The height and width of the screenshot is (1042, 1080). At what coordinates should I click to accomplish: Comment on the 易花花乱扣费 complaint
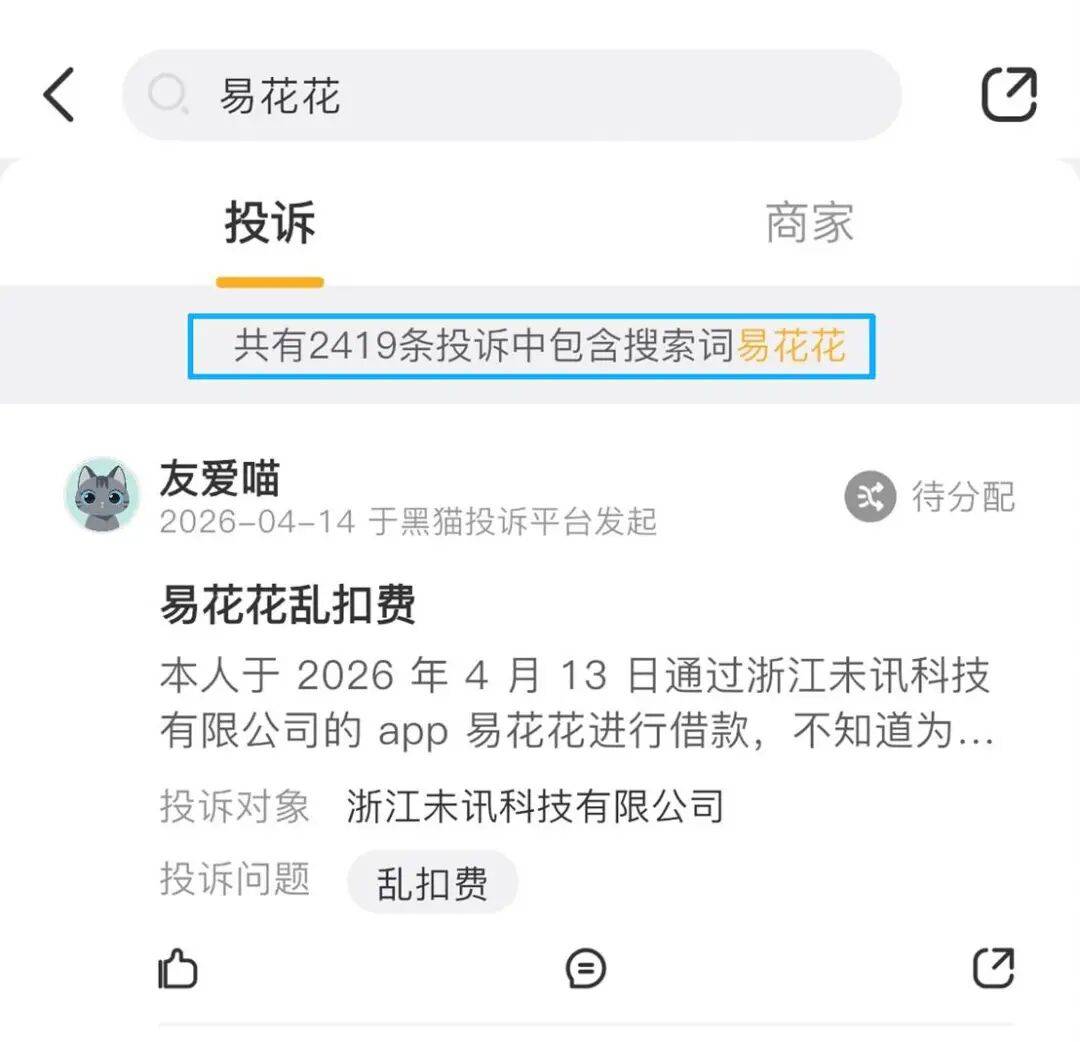tap(586, 968)
